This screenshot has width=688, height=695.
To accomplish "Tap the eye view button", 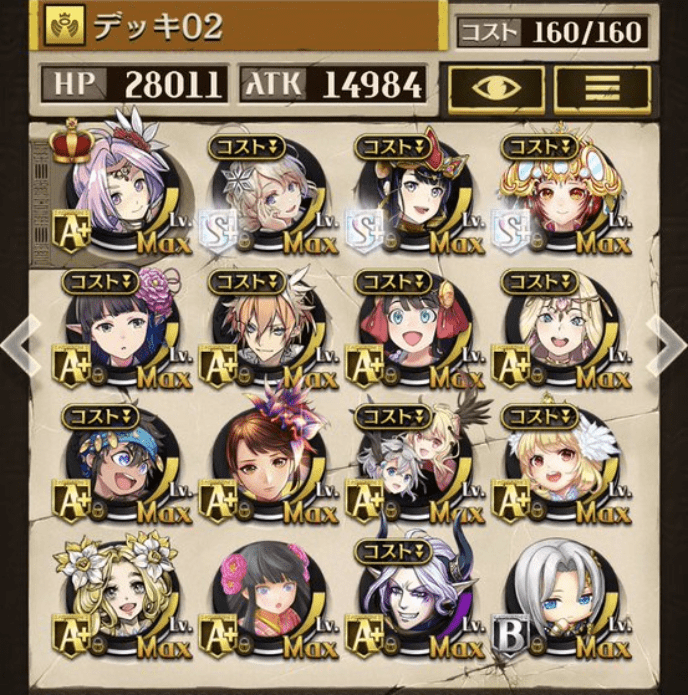I will (496, 89).
